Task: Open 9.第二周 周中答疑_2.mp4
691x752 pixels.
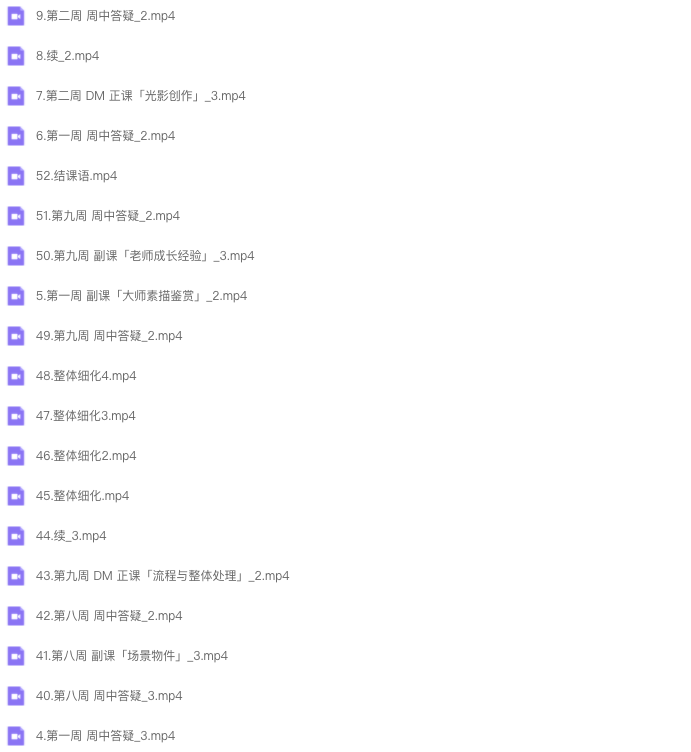Action: [105, 16]
